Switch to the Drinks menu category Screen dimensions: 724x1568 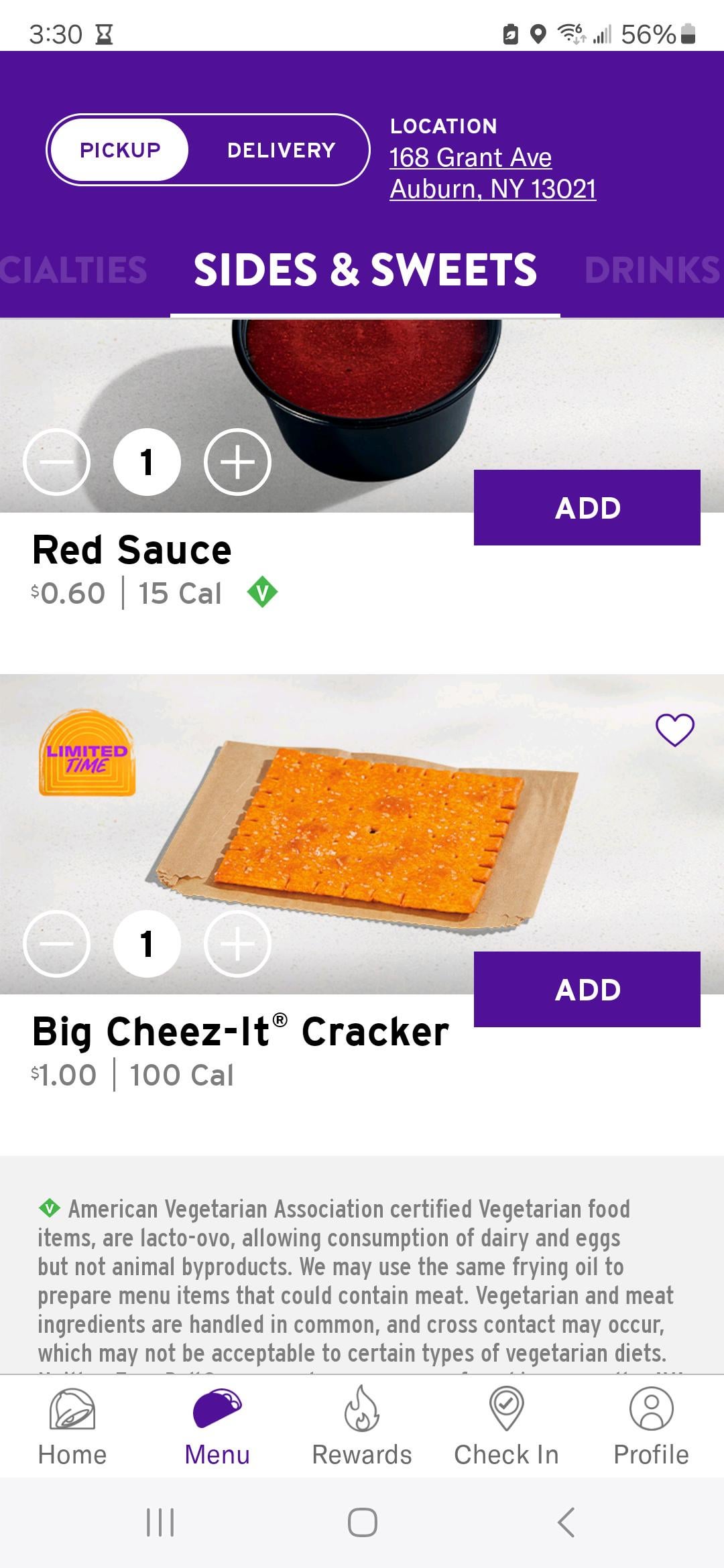[652, 270]
